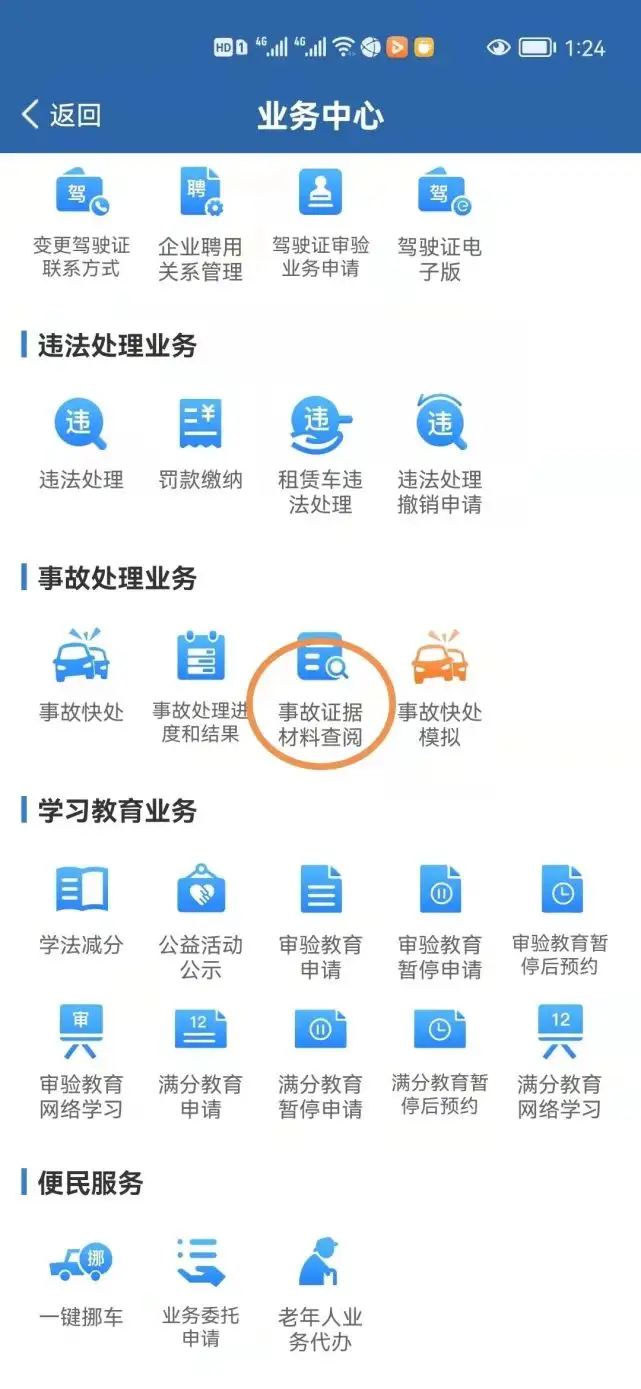Image resolution: width=641 pixels, height=1389 pixels.
Task: Open 老年人业务代办
Action: tap(320, 1295)
